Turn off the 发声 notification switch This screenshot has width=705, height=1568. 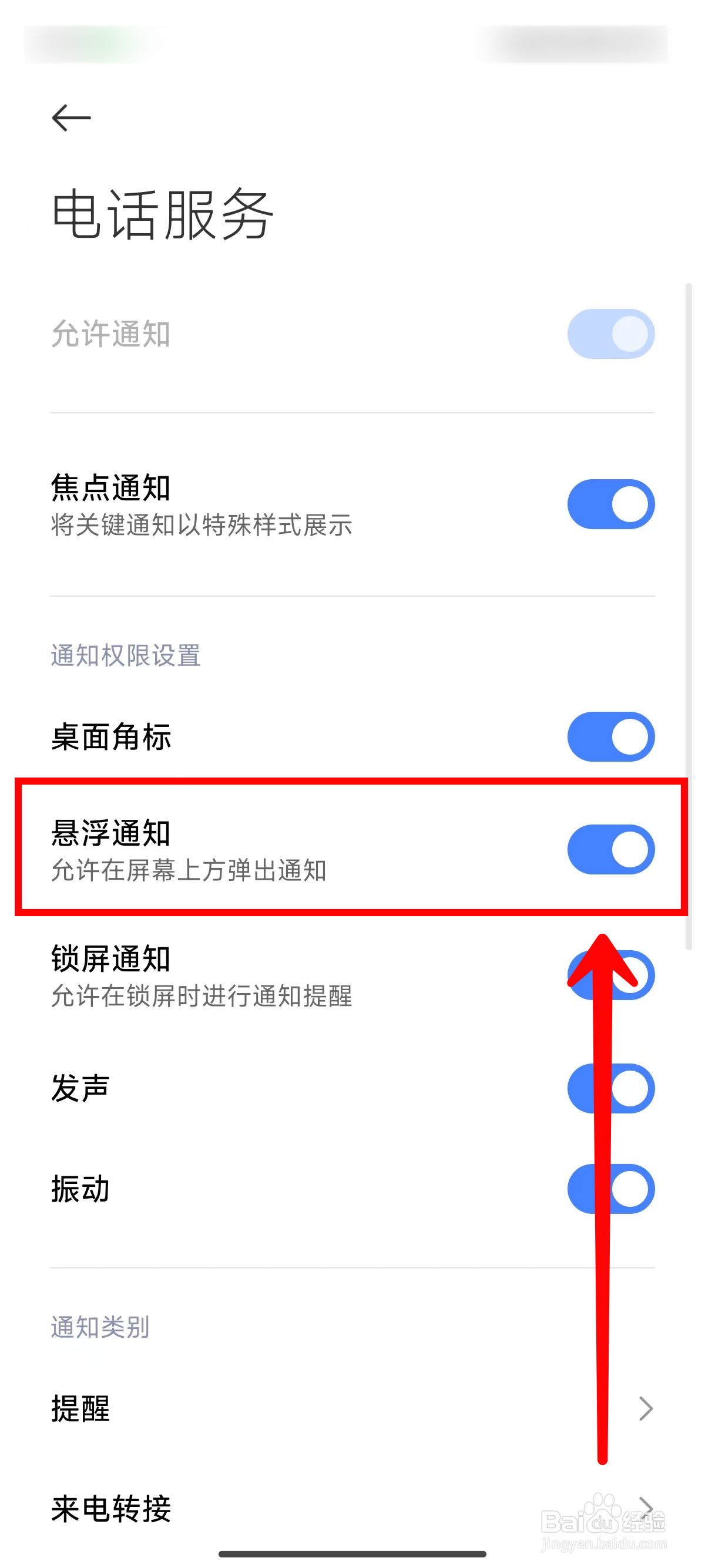pyautogui.click(x=610, y=1089)
